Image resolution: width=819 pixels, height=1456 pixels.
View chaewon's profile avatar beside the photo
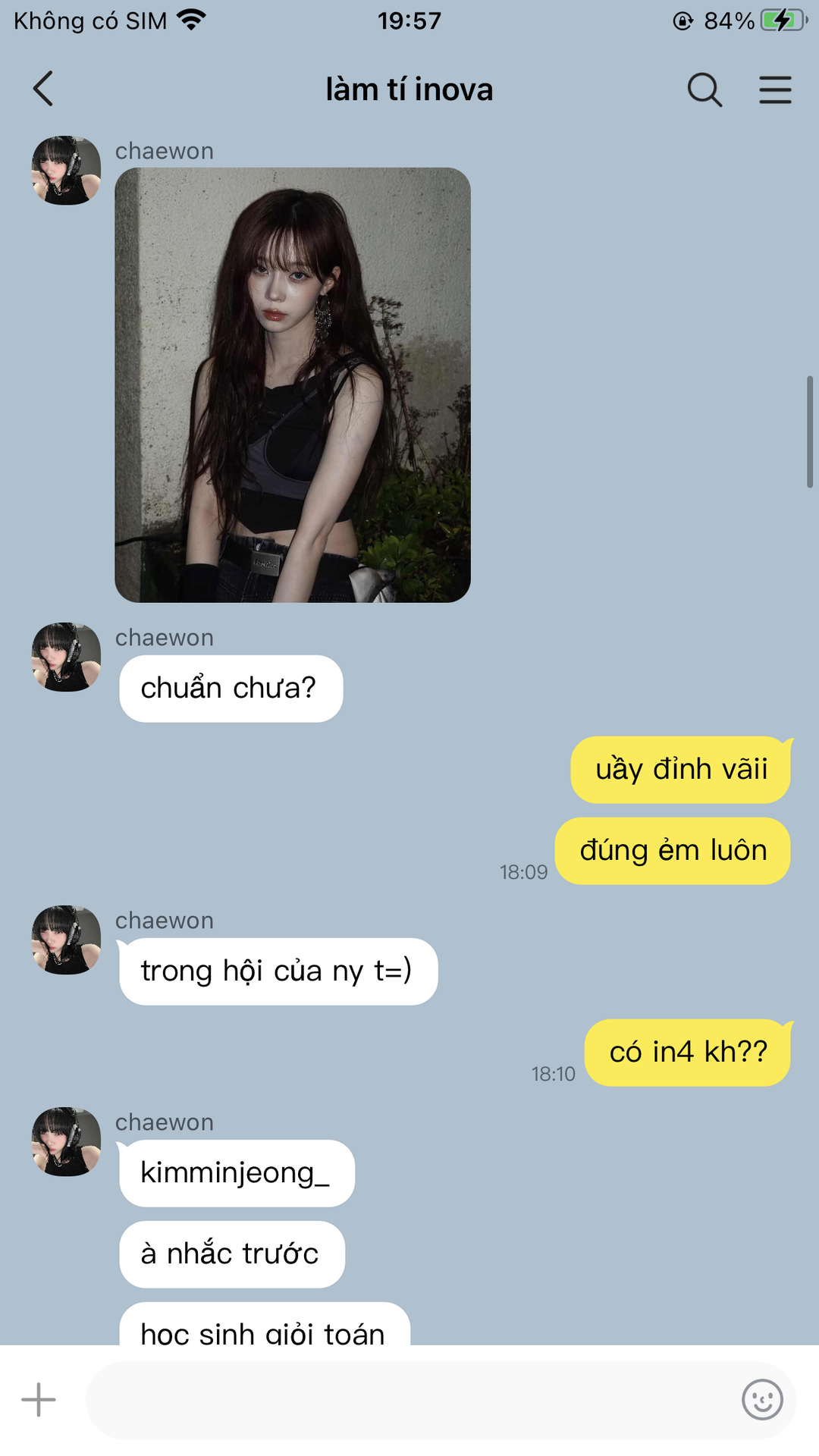point(66,171)
